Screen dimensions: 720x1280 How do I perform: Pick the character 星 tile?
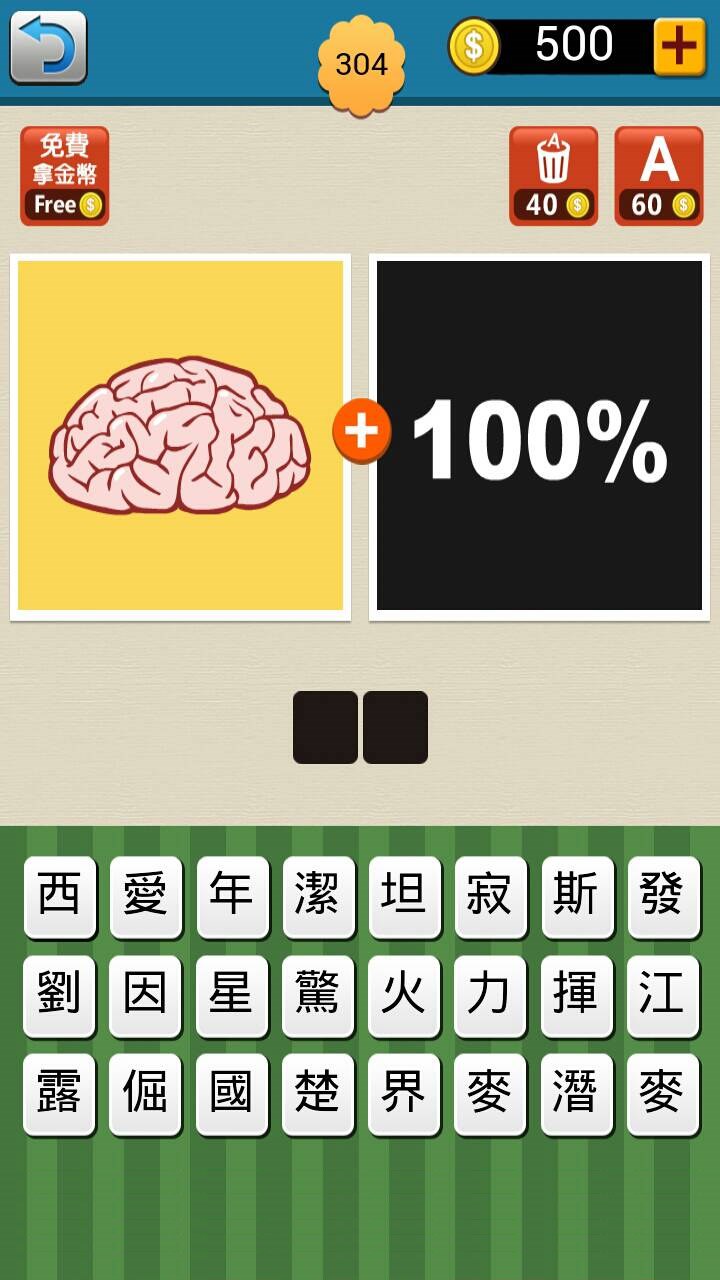(x=231, y=995)
